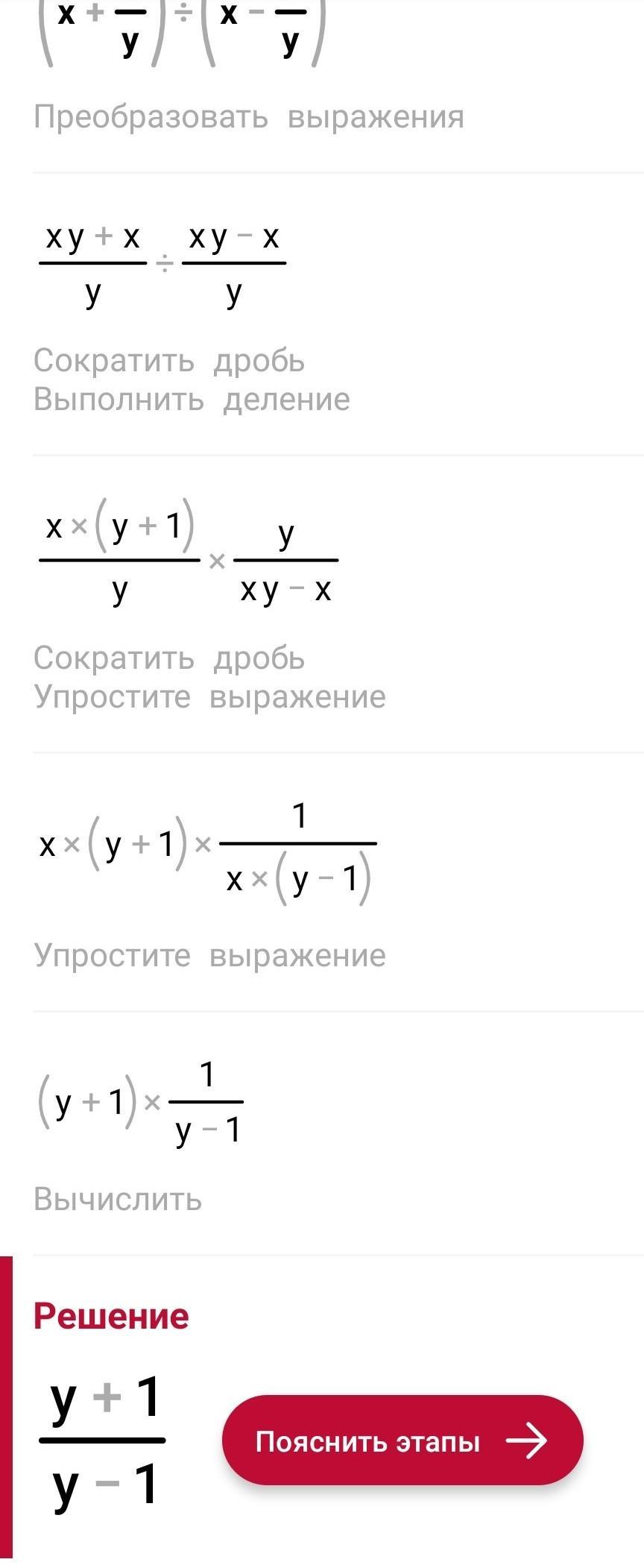The image size is (644, 1568).
Task: Tap the Пояснить этапы button
Action: pyautogui.click(x=402, y=1440)
